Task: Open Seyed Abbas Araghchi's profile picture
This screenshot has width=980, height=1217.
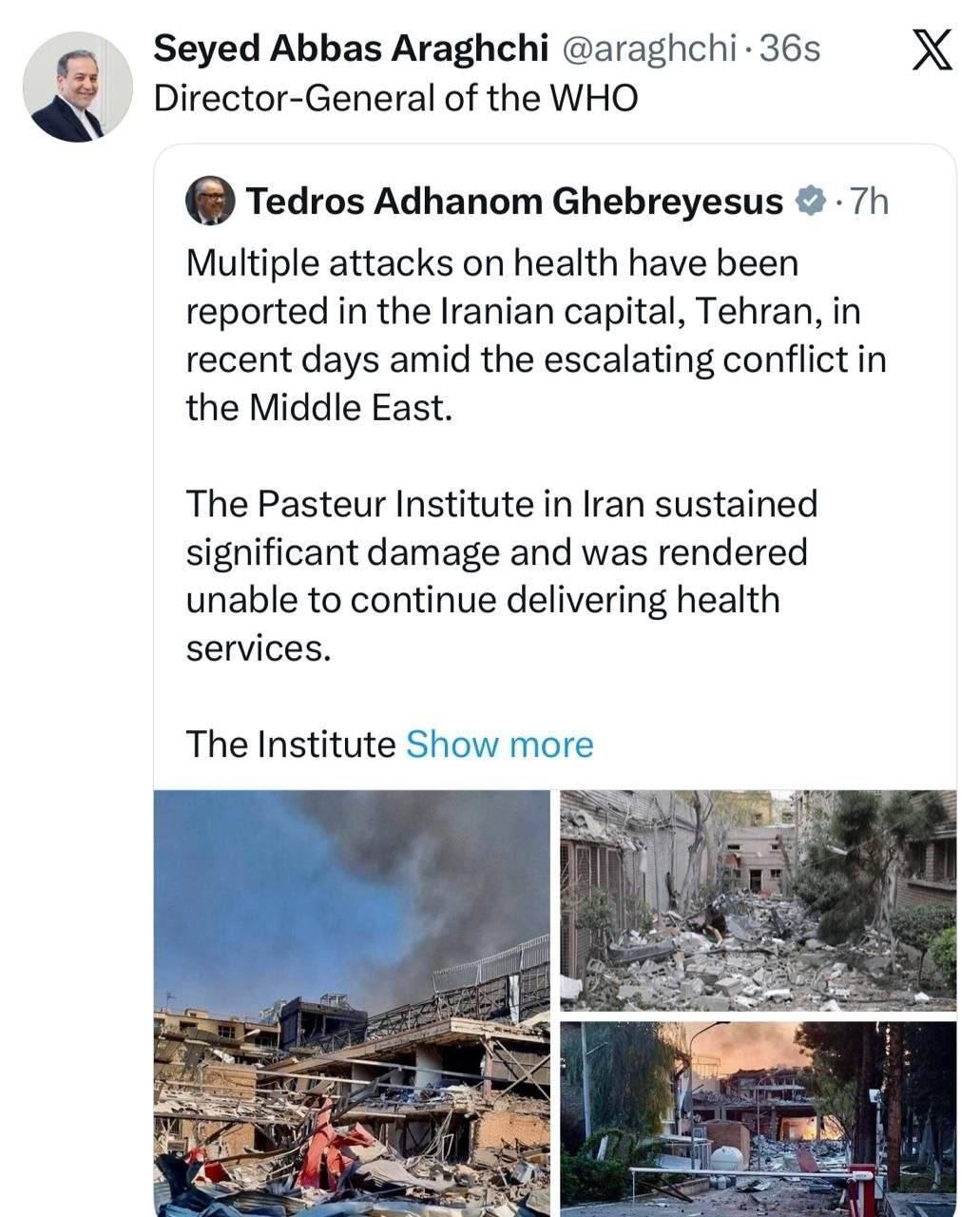Action: (x=76, y=88)
